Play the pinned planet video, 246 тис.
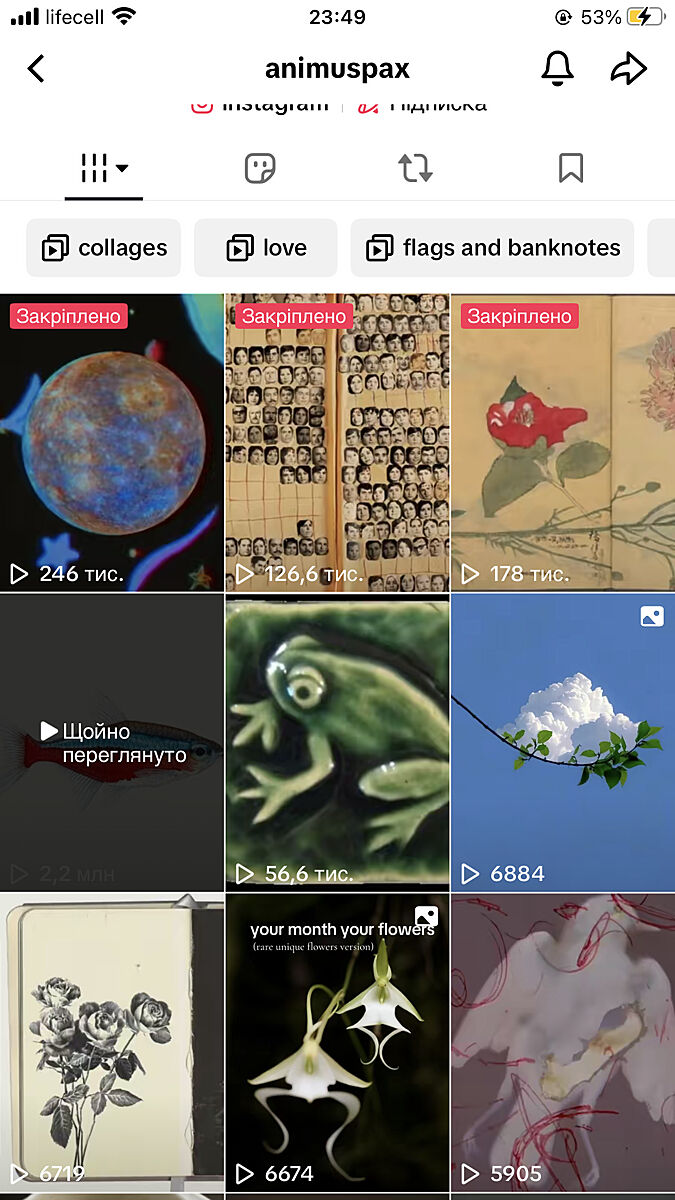Viewport: 675px width, 1200px height. [111, 442]
